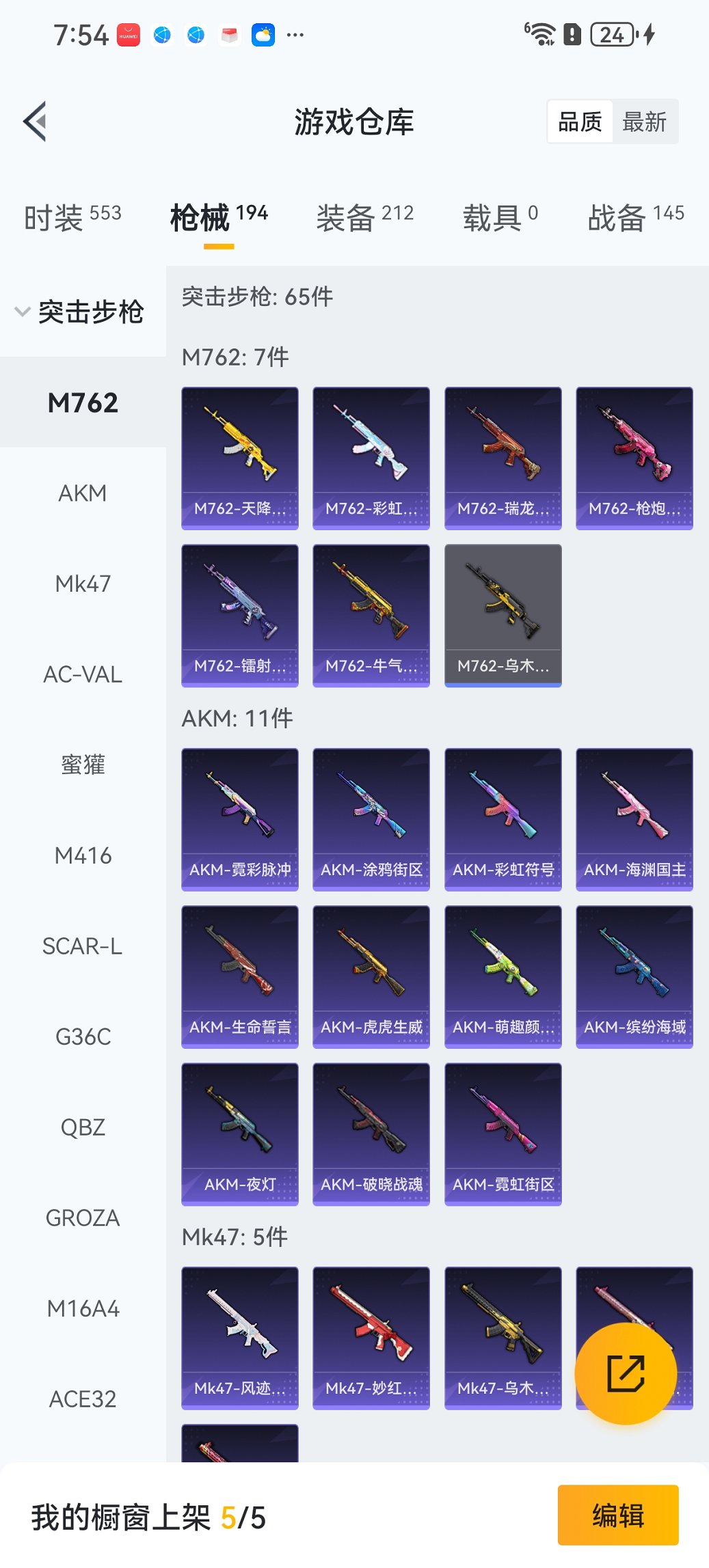The height and width of the screenshot is (1568, 709).
Task: Open the 战备 tab
Action: point(635,218)
